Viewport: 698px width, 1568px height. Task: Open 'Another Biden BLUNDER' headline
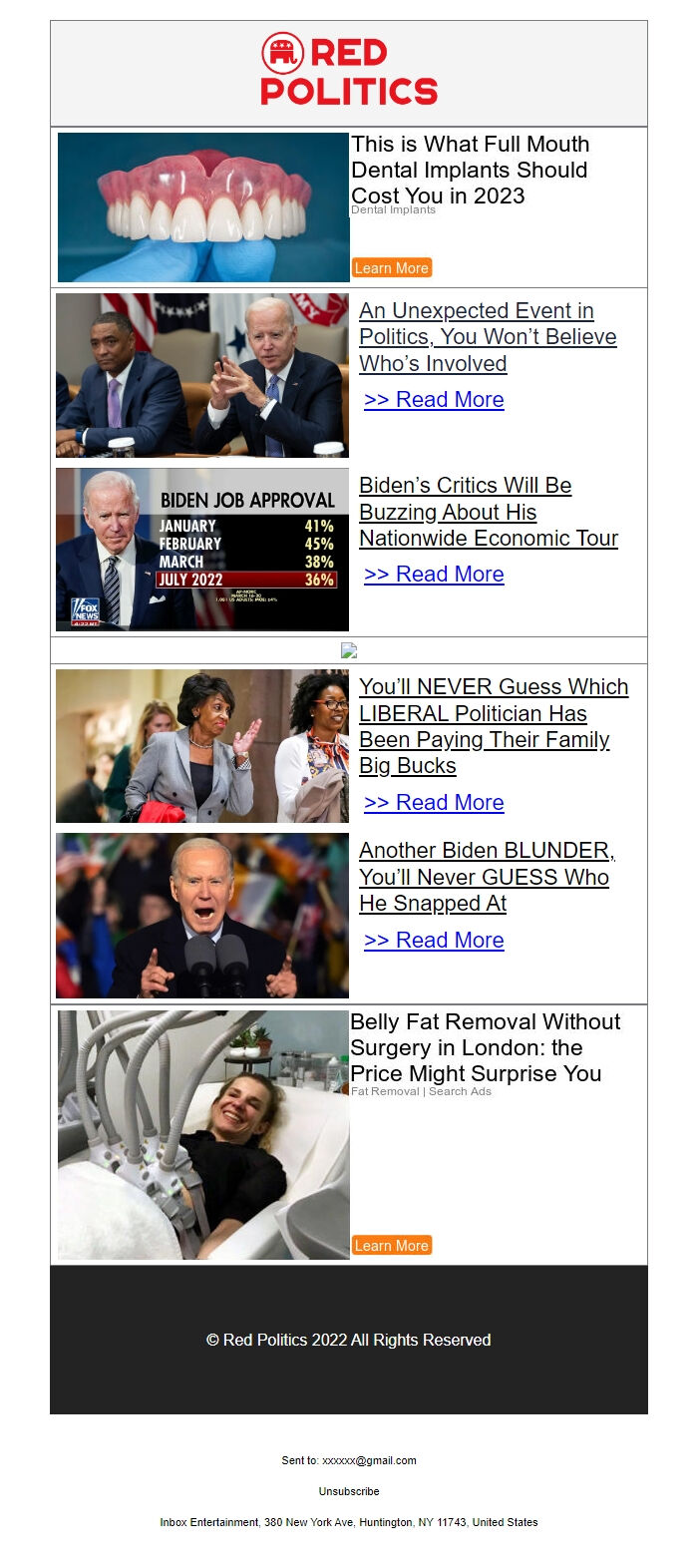[x=487, y=877]
